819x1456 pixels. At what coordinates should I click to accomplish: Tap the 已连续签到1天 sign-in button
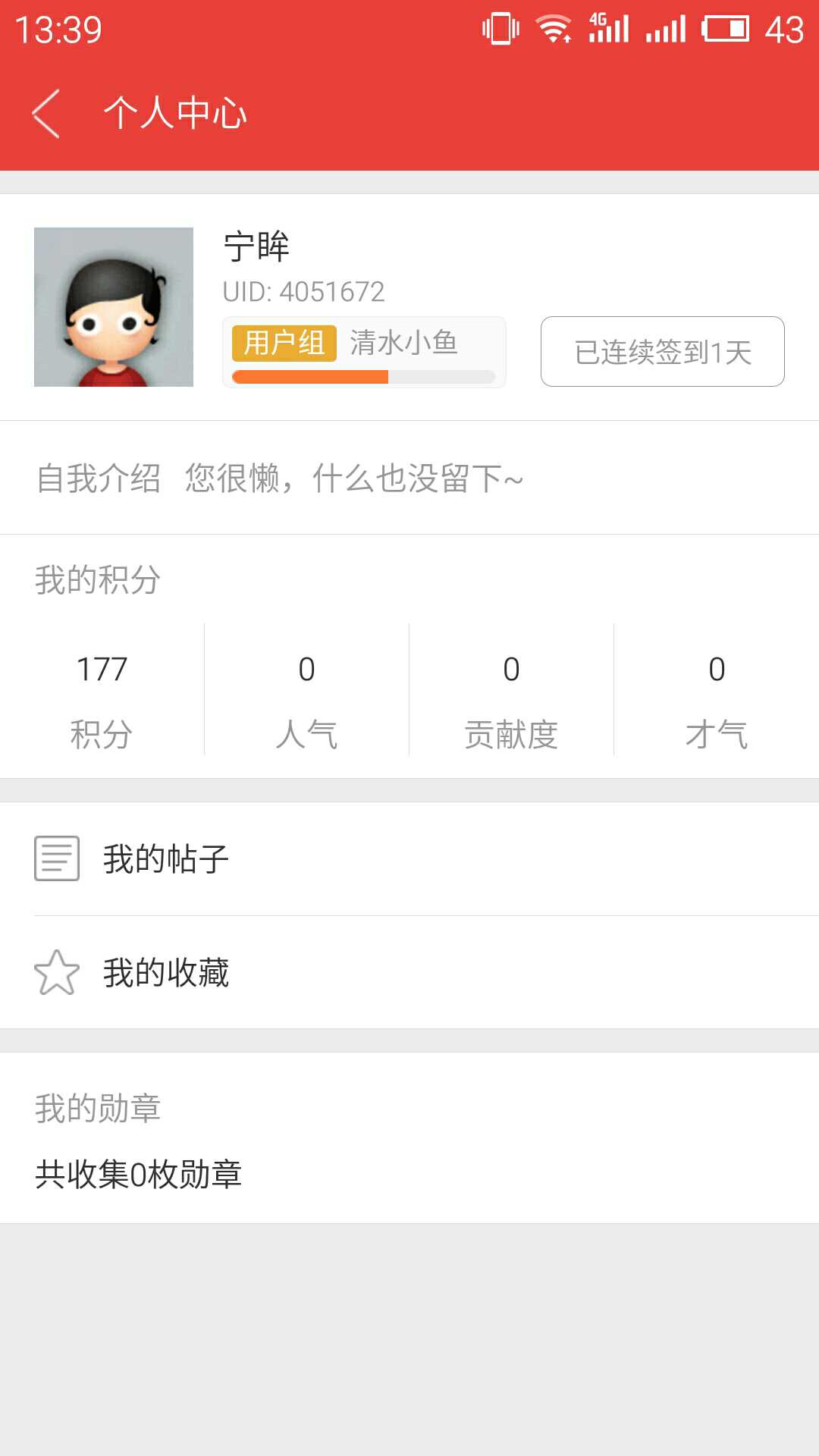662,352
